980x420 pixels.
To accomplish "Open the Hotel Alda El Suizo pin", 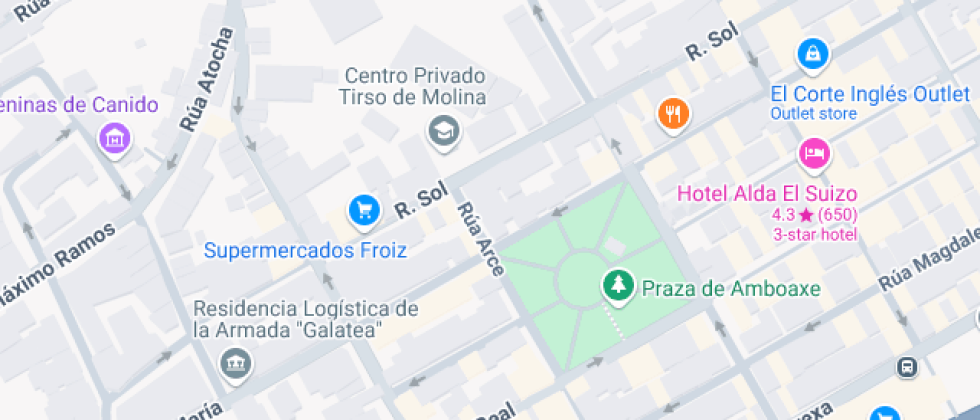I will [814, 154].
